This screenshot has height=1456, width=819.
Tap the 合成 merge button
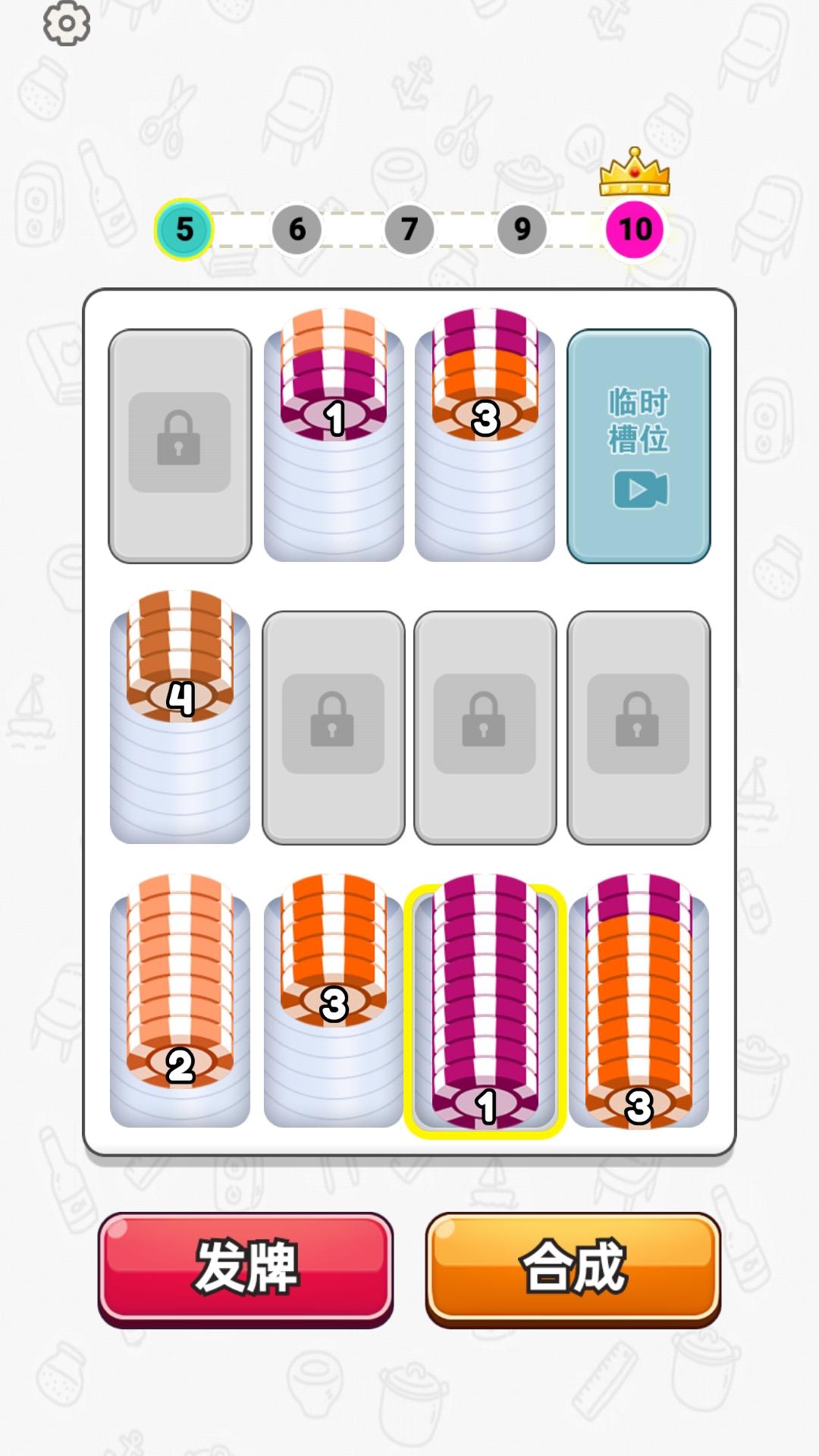click(573, 1267)
